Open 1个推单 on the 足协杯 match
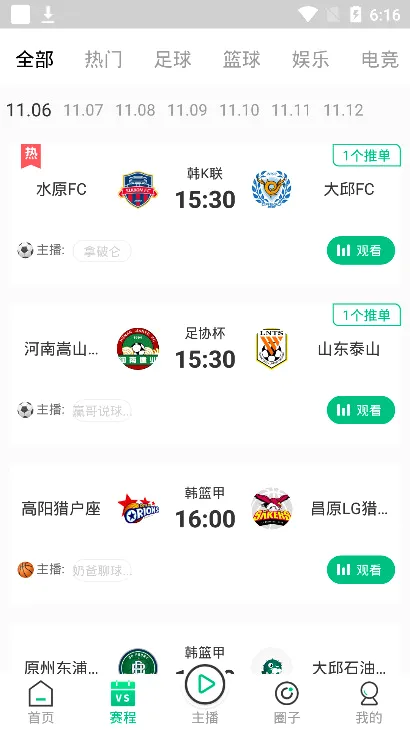This screenshot has height=730, width=410. [x=367, y=315]
